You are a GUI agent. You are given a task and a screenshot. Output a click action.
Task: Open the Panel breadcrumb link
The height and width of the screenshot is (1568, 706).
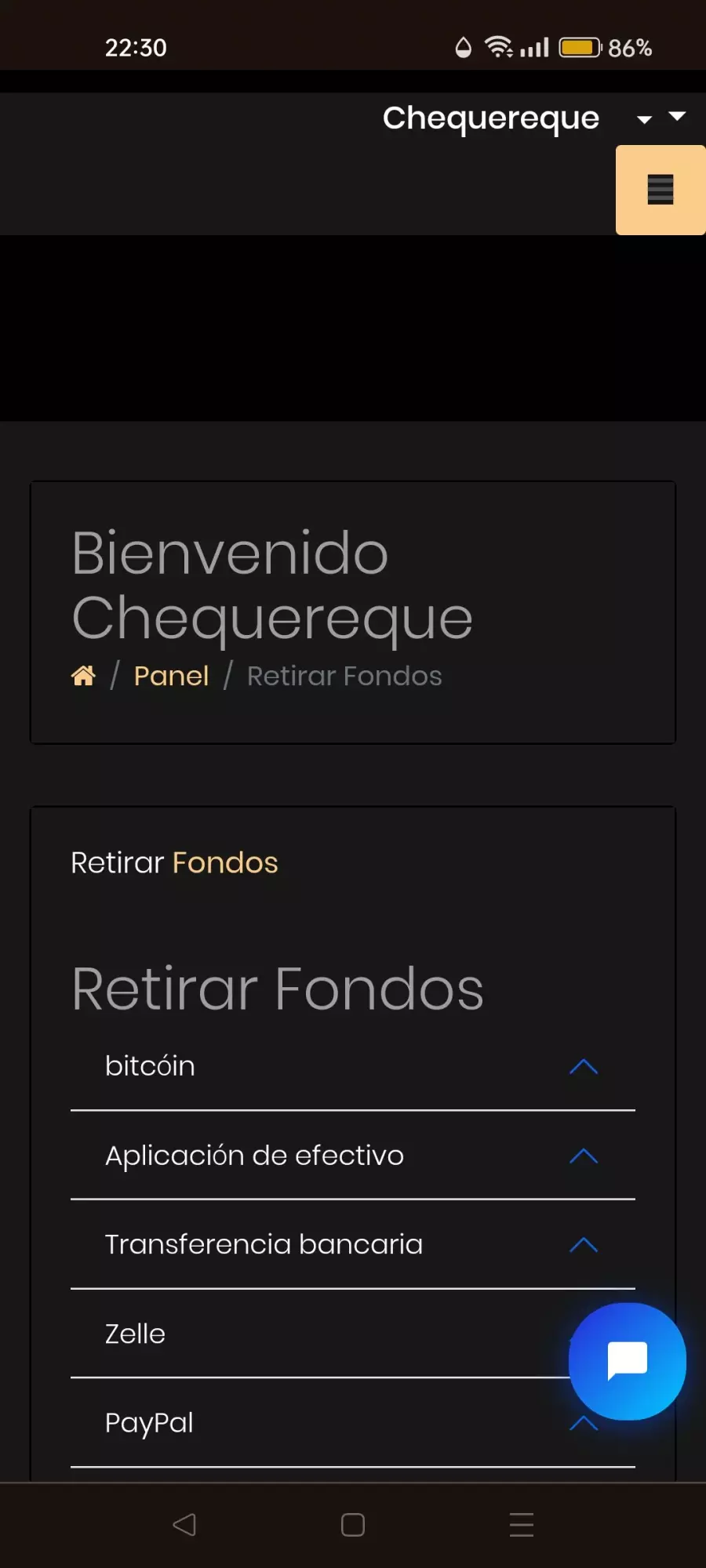[x=171, y=676]
